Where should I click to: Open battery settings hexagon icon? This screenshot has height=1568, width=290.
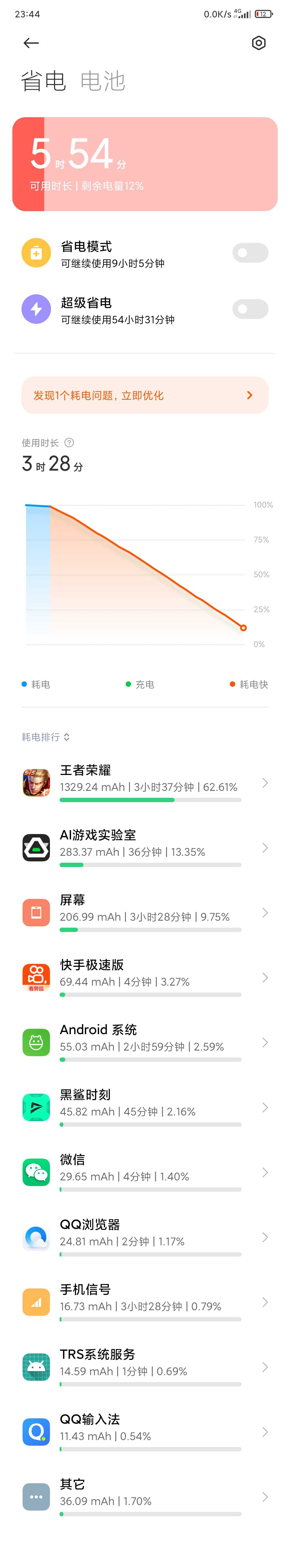pos(258,43)
